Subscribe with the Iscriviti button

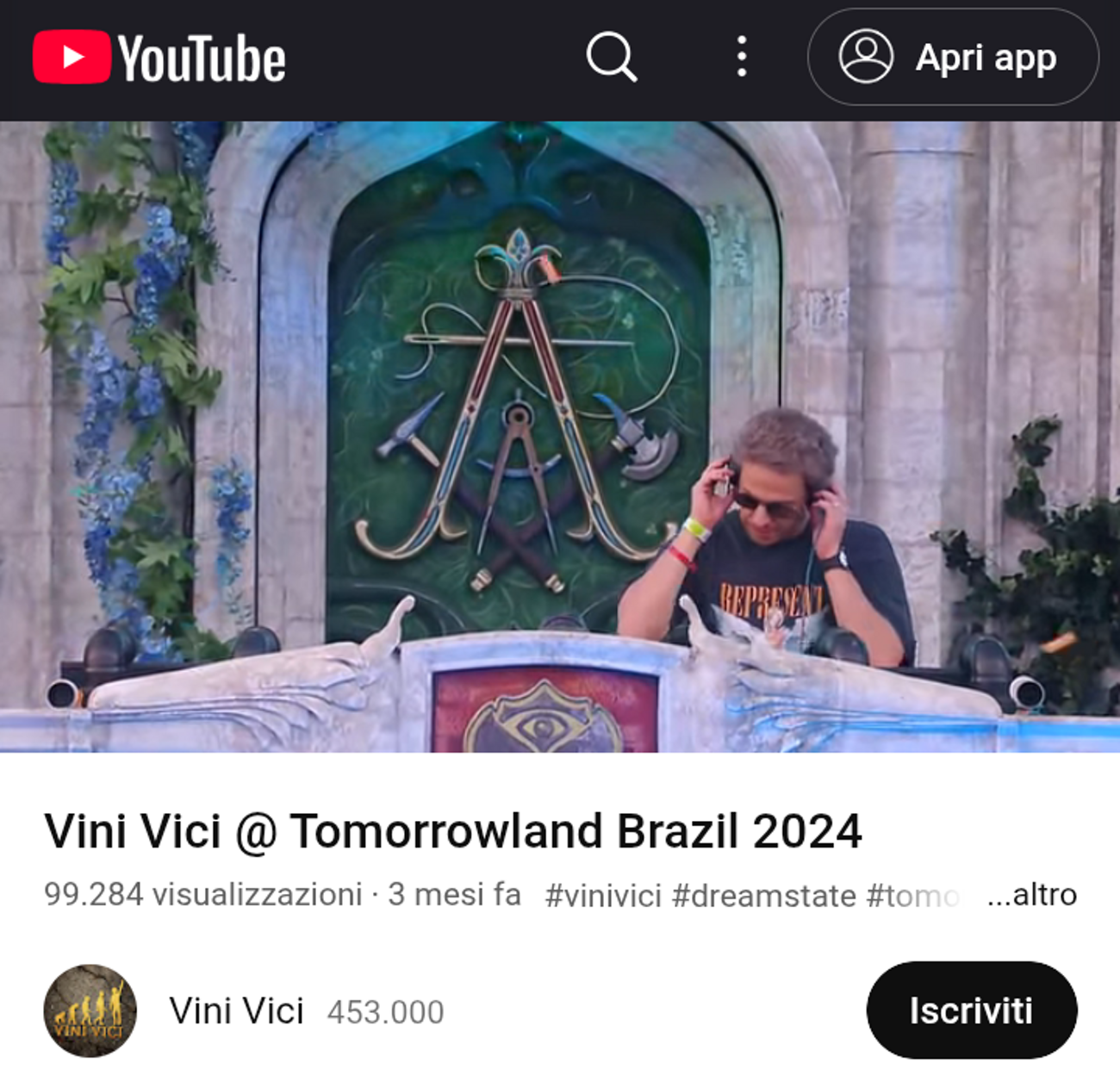[x=971, y=1010]
